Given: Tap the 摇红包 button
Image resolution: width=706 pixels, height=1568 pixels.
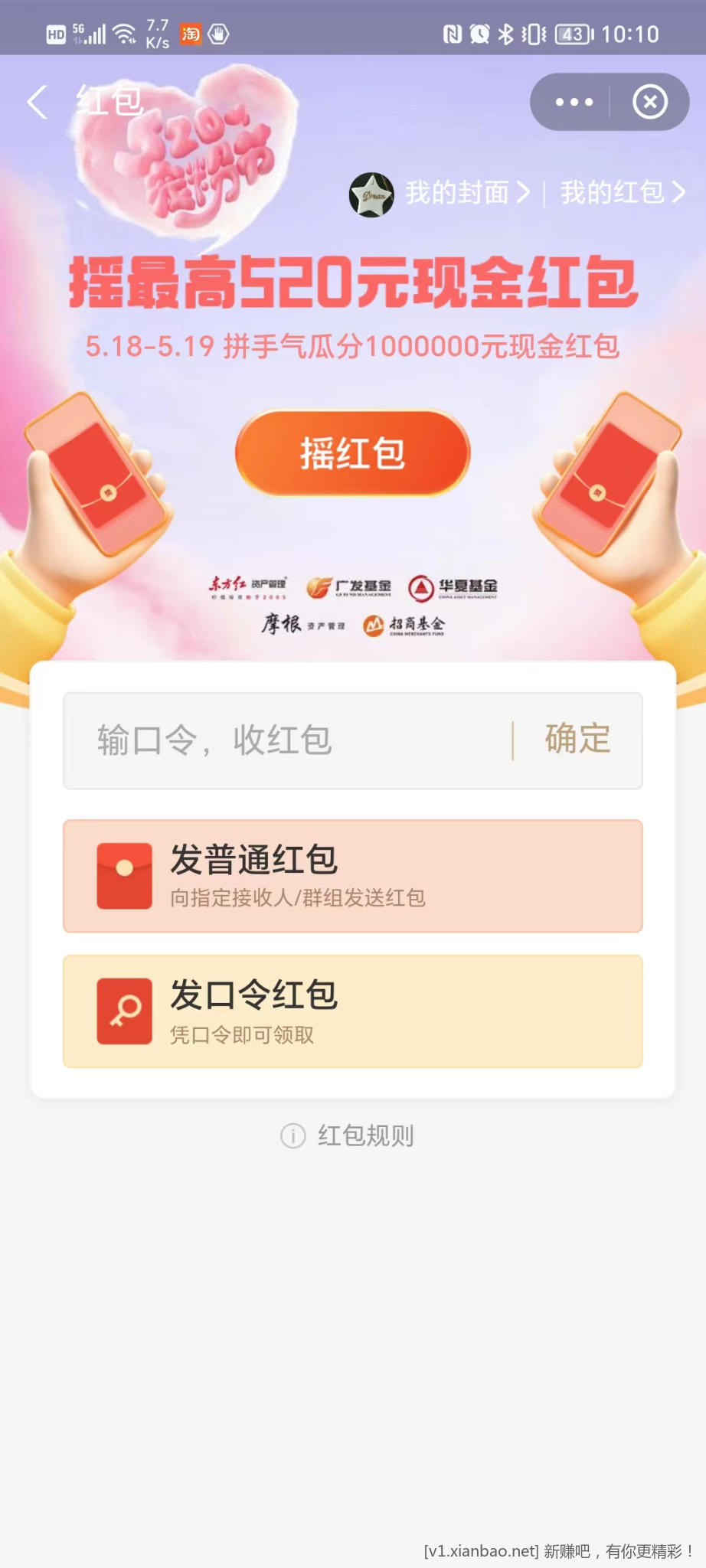Looking at the screenshot, I should click(x=352, y=452).
